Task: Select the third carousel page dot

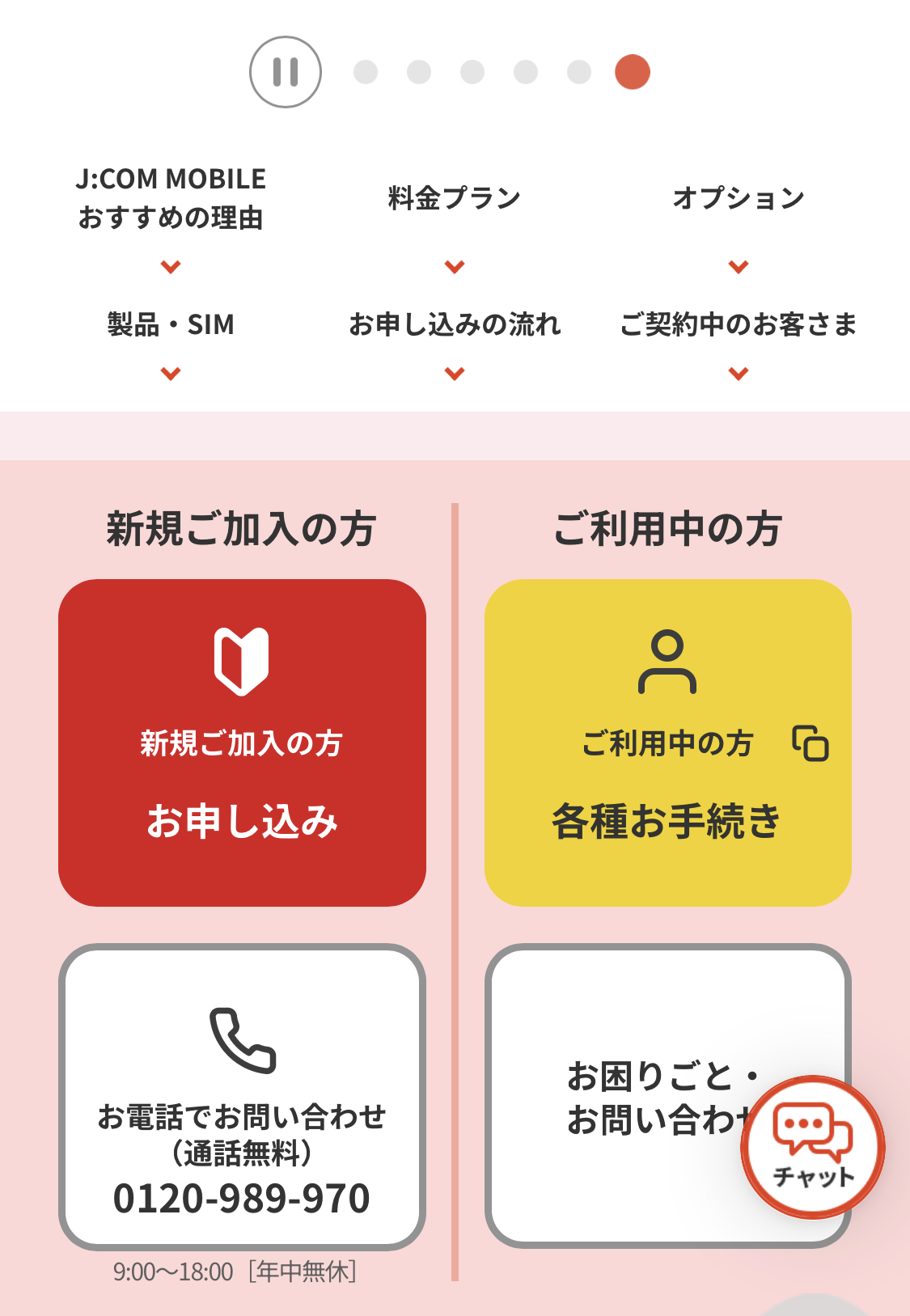Action: [472, 72]
